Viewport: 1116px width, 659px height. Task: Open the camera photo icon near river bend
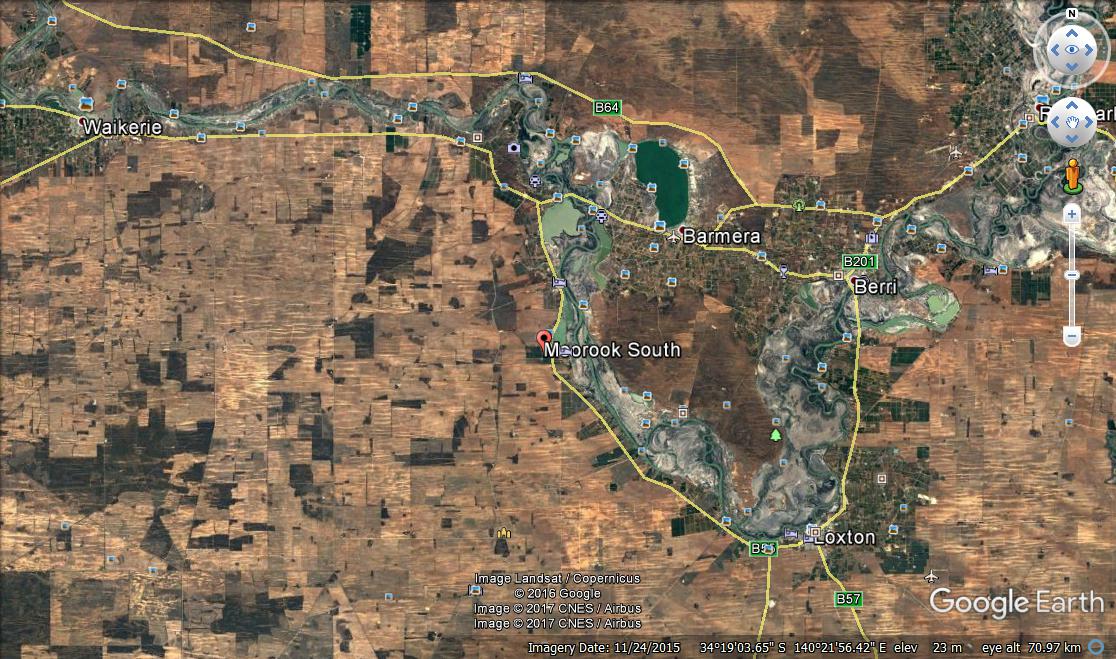pyautogui.click(x=514, y=147)
